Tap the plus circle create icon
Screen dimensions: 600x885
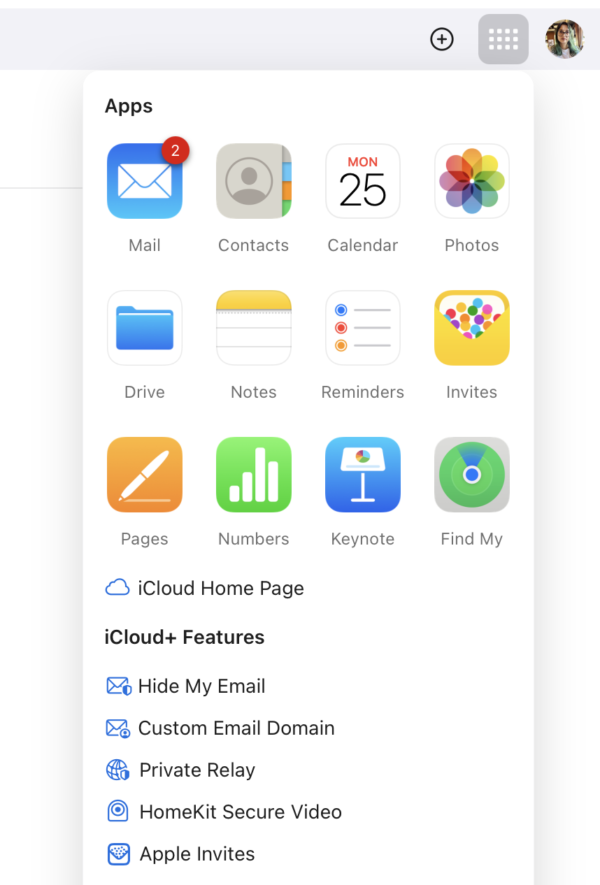[x=442, y=40]
